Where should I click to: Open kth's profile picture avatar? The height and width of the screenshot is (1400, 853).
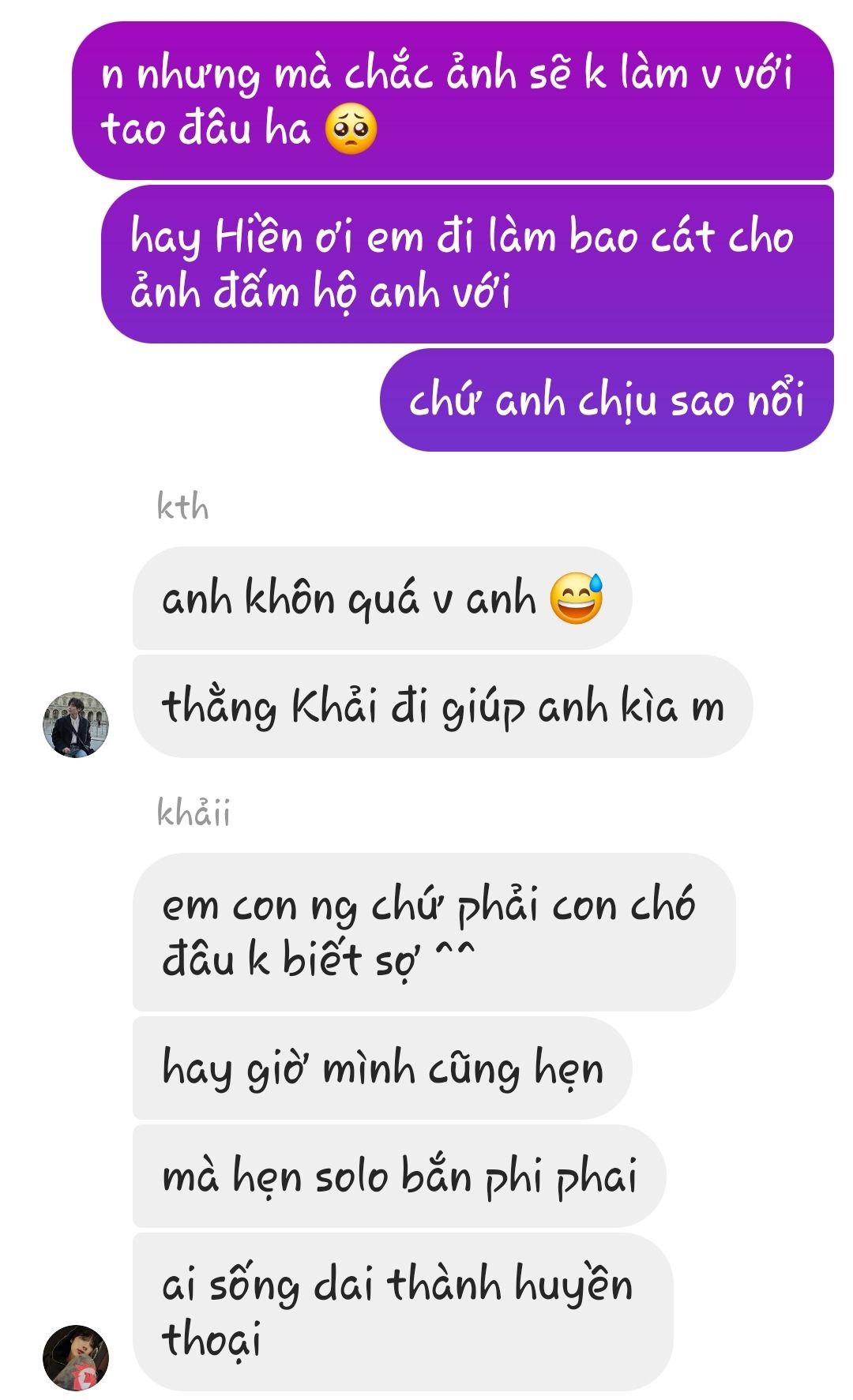(76, 724)
